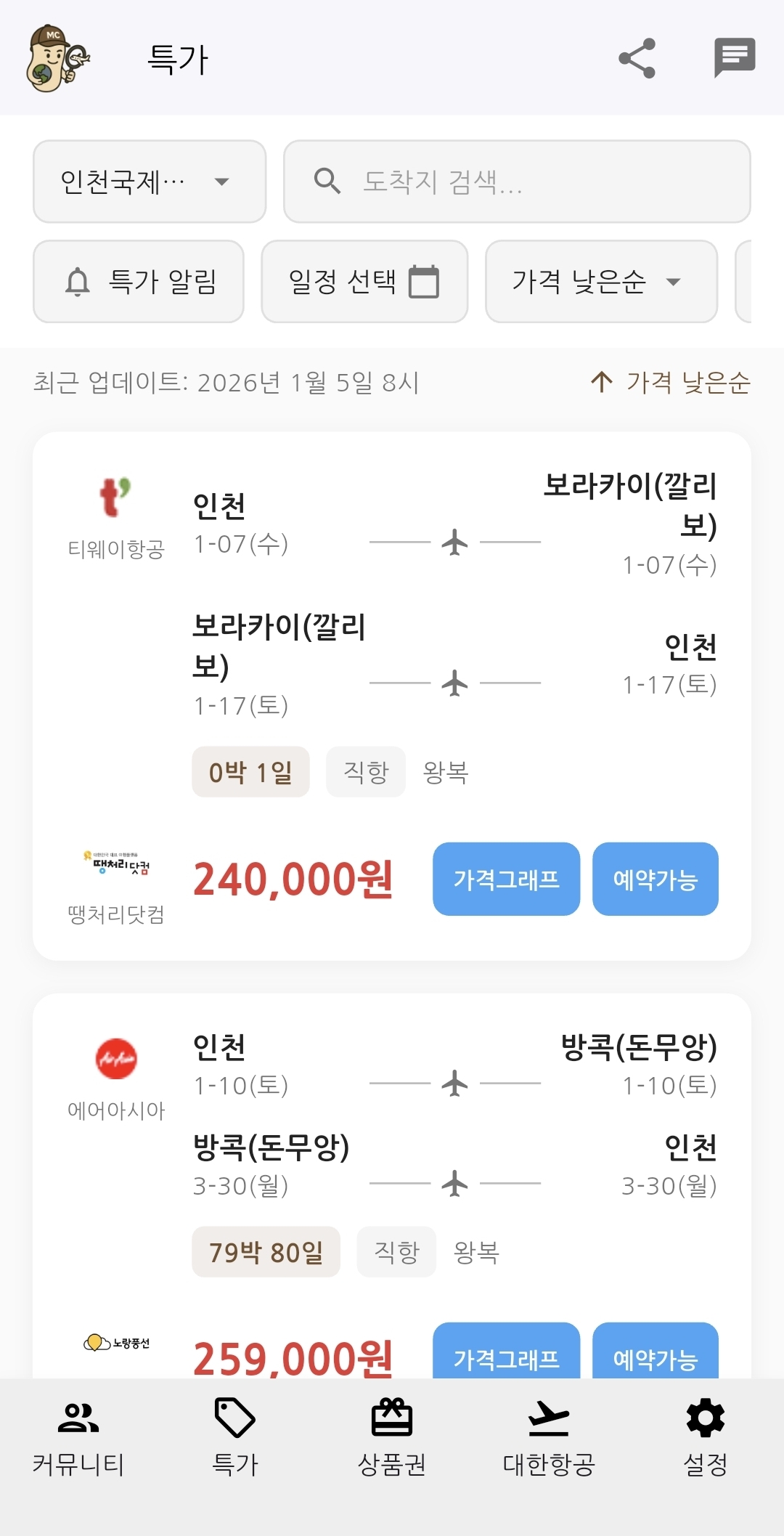
Task: Expand the 가격 낮은순 sort dropdown
Action: click(601, 282)
